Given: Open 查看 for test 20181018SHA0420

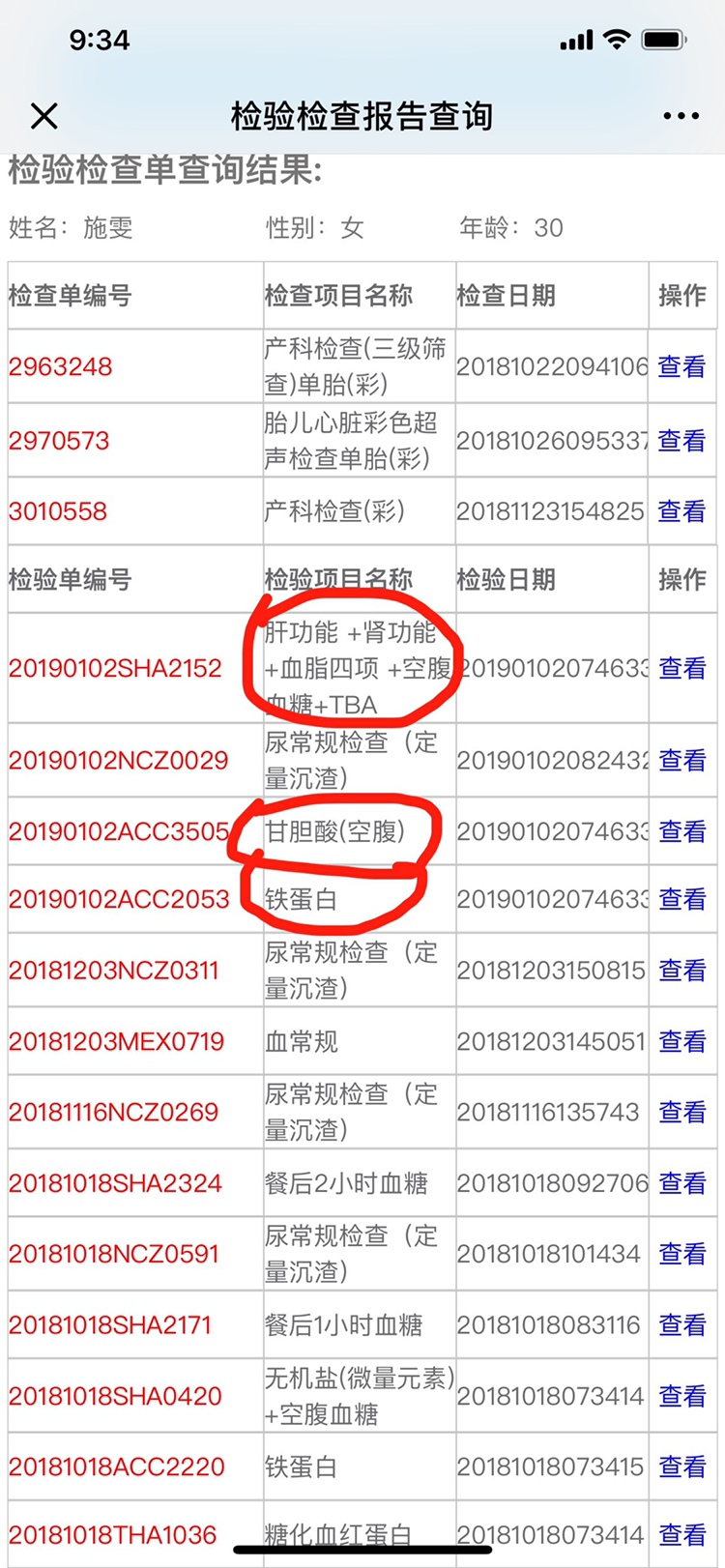Looking at the screenshot, I should tap(681, 1396).
